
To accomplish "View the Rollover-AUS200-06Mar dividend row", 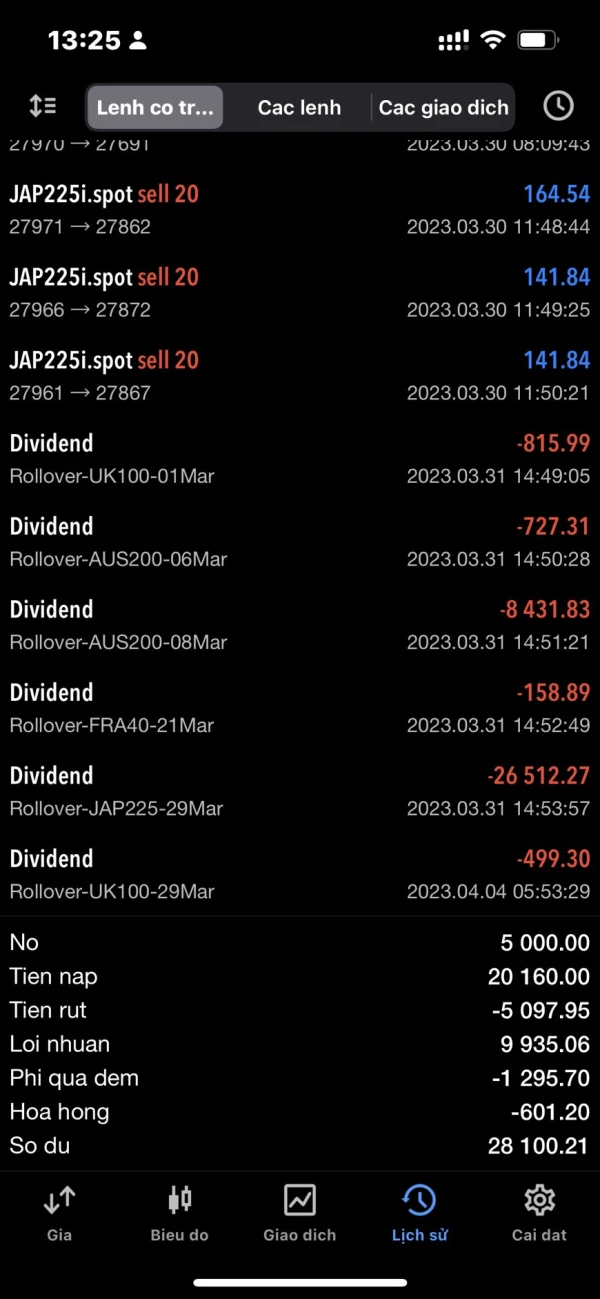I will (299, 541).
